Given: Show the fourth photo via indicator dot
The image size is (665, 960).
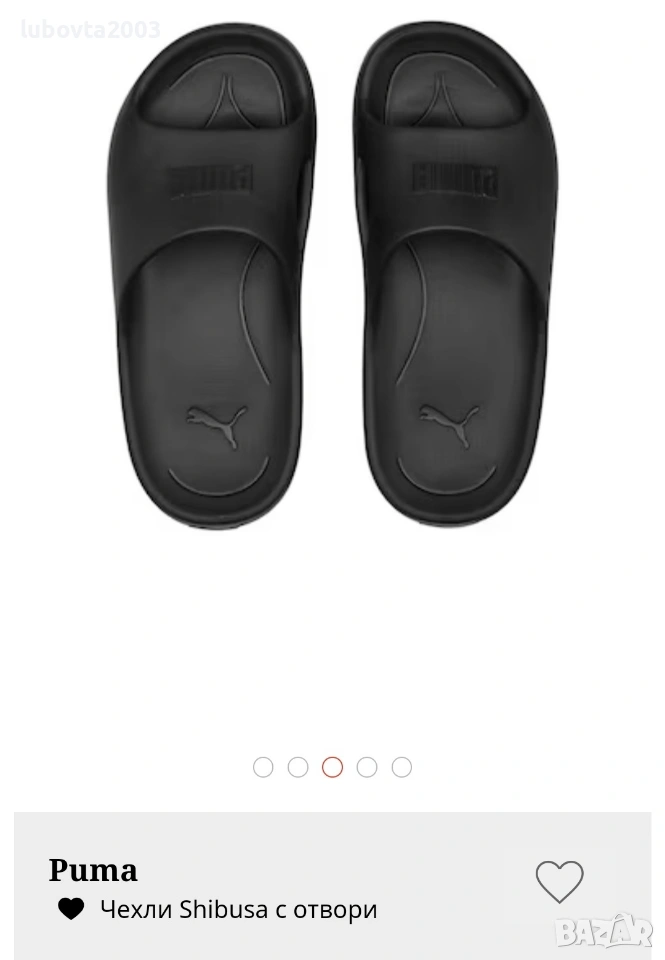Looking at the screenshot, I should [x=367, y=767].
